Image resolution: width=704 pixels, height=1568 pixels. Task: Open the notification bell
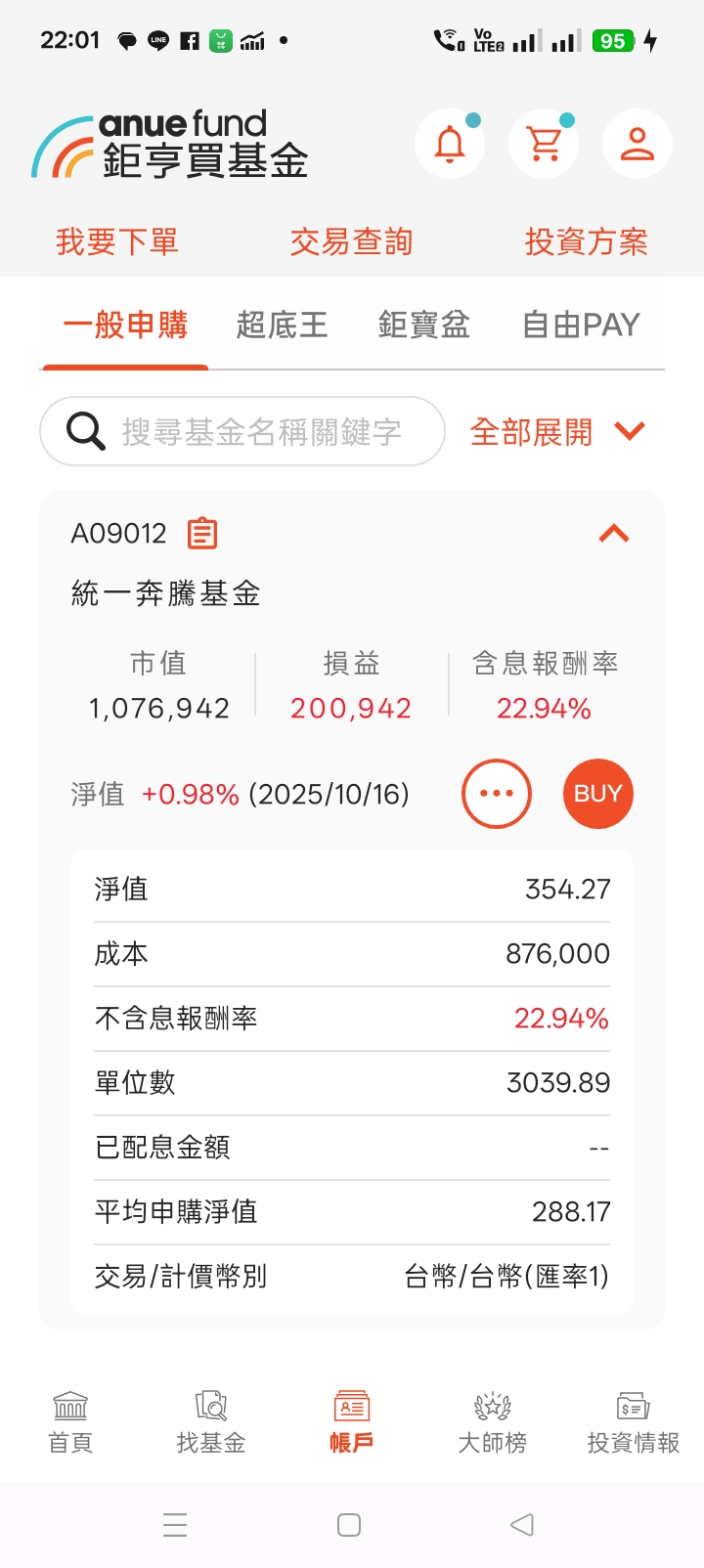449,143
